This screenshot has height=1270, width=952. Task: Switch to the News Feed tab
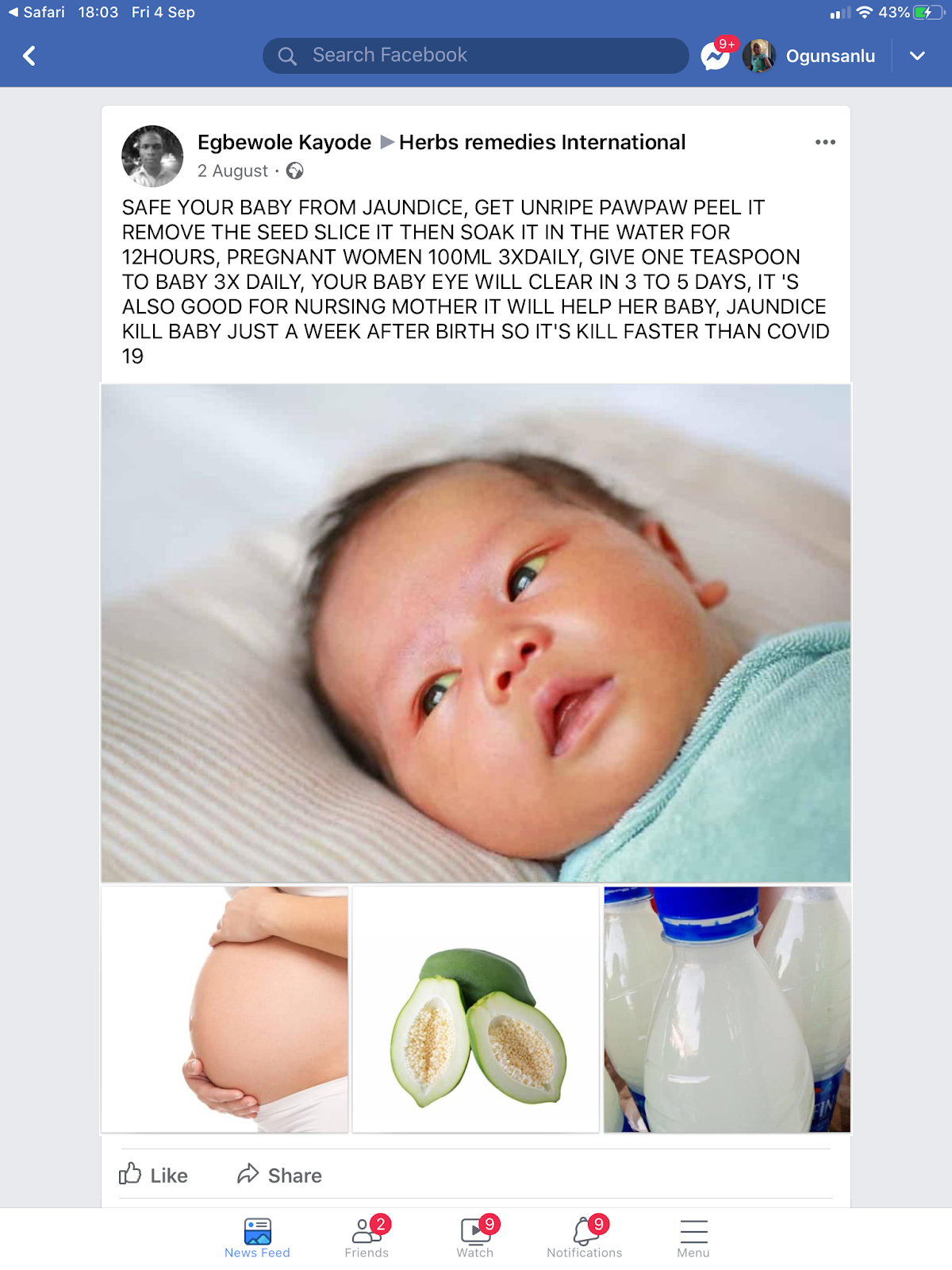click(x=257, y=1237)
